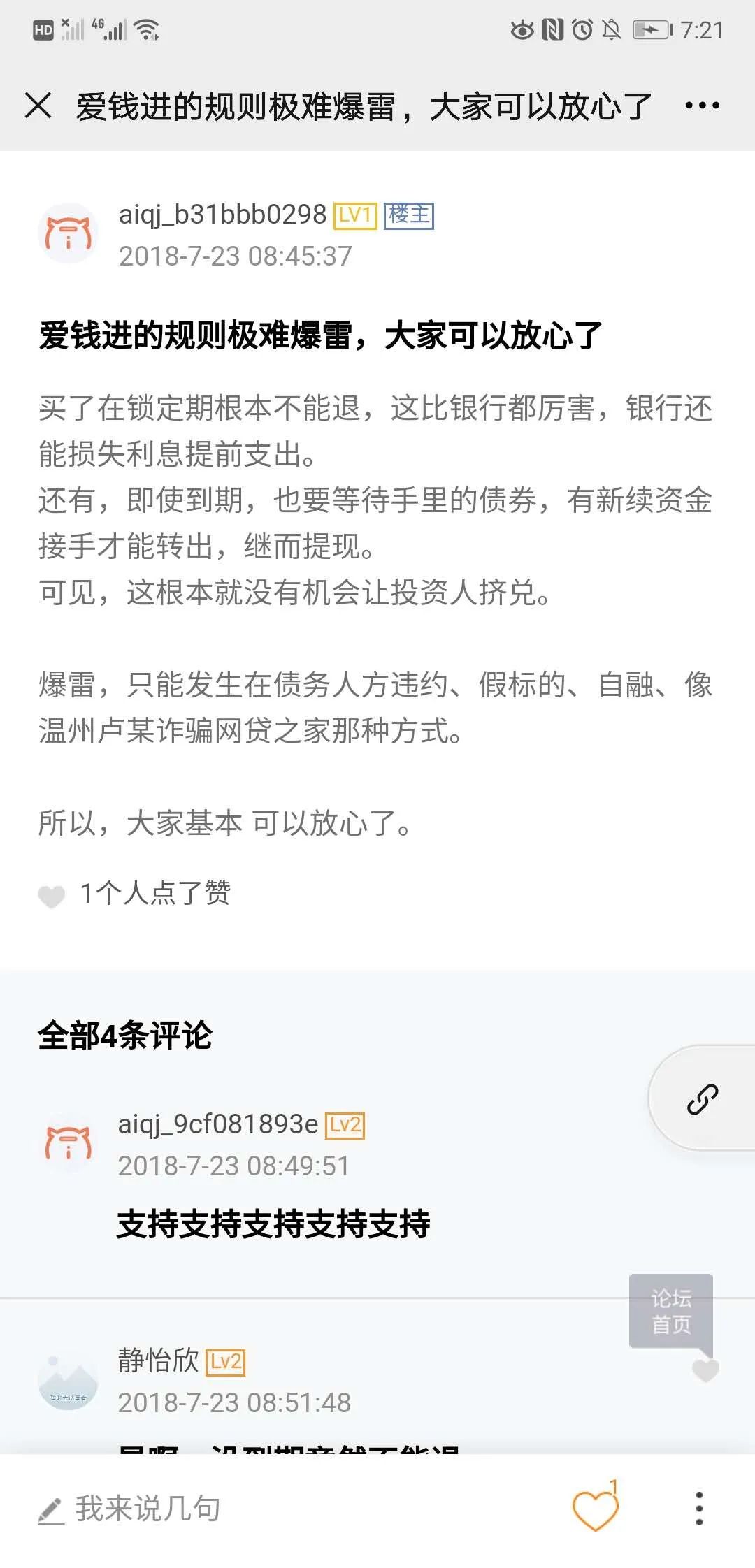The image size is (755, 1568).
Task: View commenter aiqj_9cf081893e's avatar profile
Action: pos(68,1143)
